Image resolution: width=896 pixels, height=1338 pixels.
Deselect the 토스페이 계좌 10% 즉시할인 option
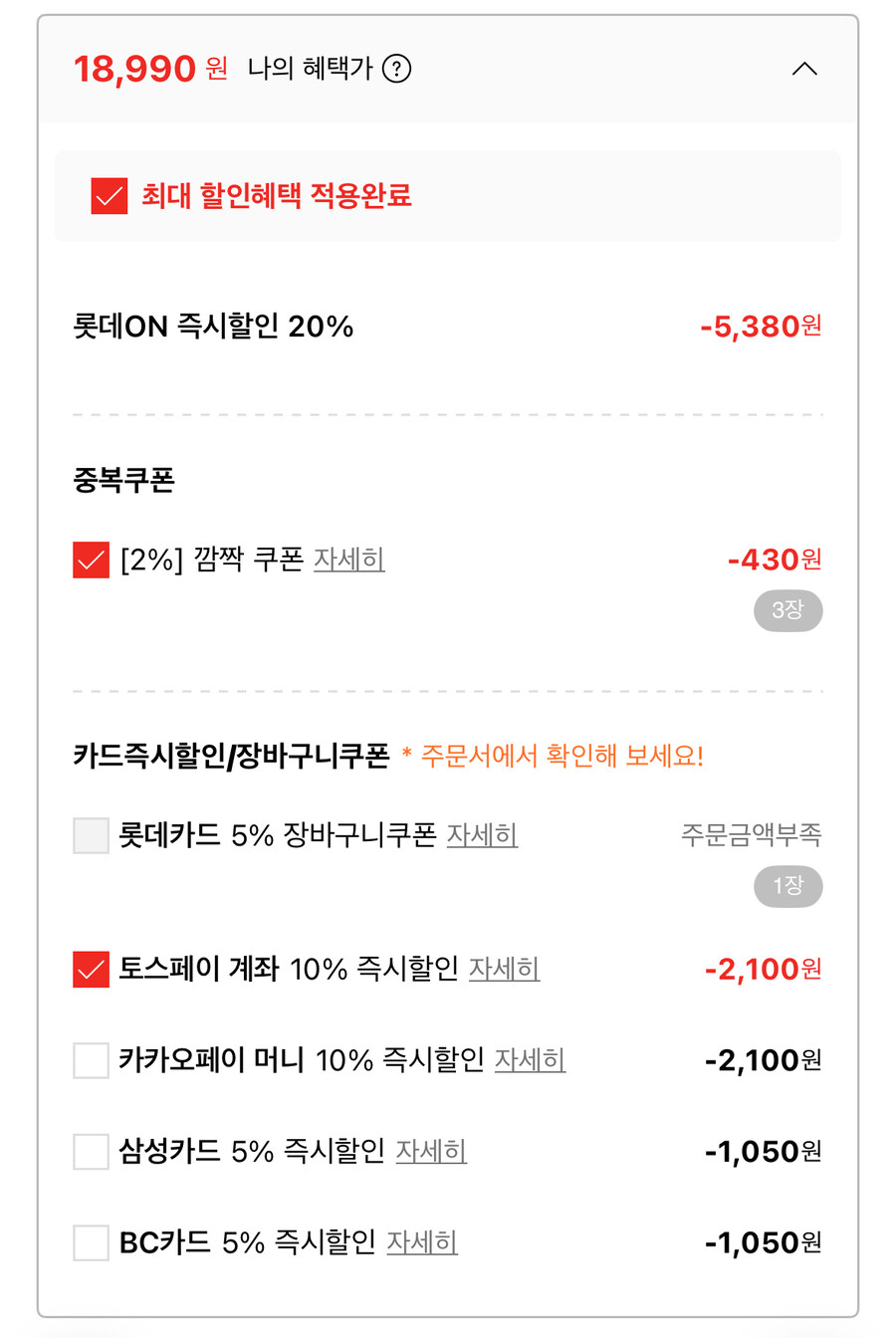(x=90, y=969)
